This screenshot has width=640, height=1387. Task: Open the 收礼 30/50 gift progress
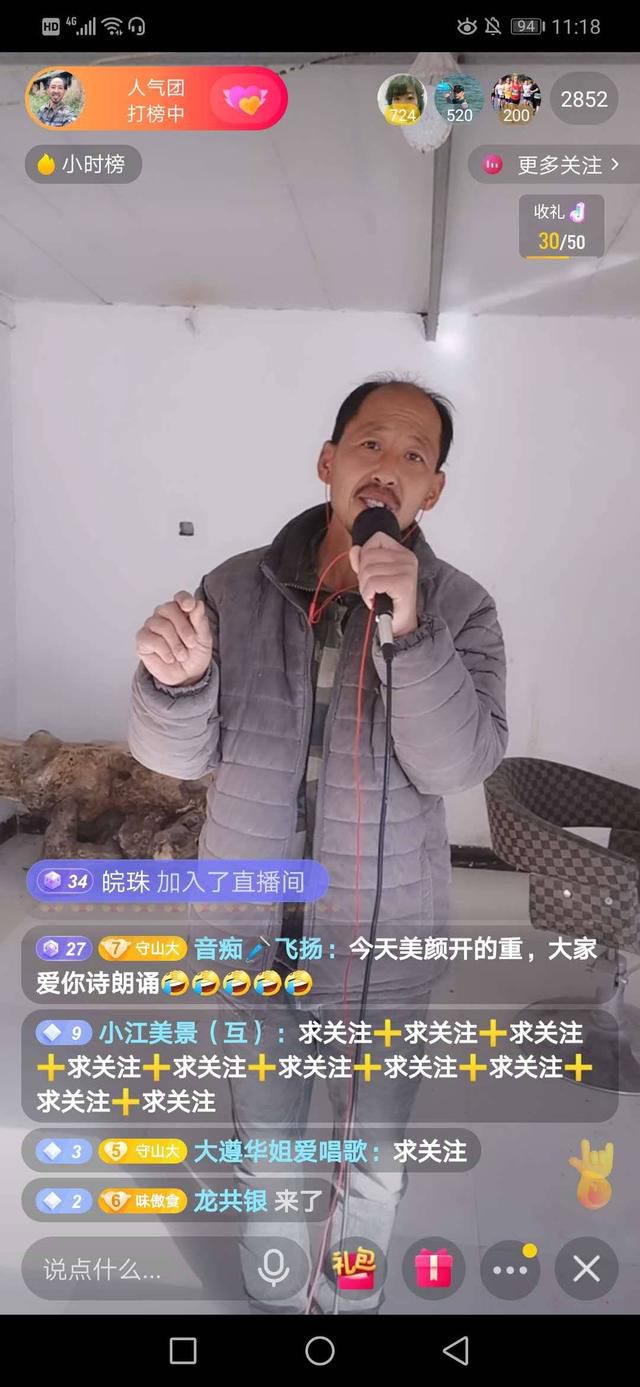pos(561,227)
